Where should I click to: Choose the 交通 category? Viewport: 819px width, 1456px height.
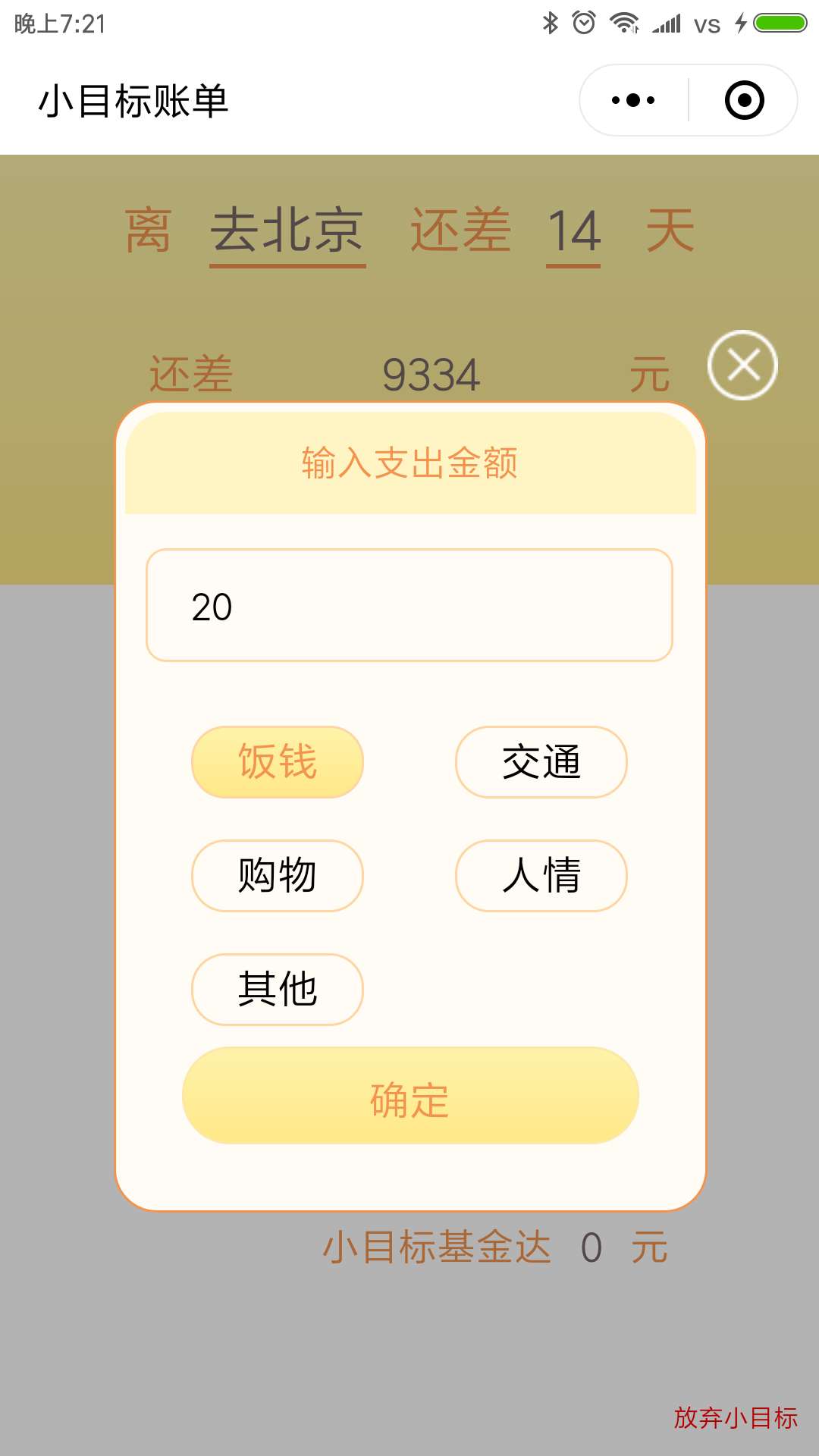coord(541,762)
